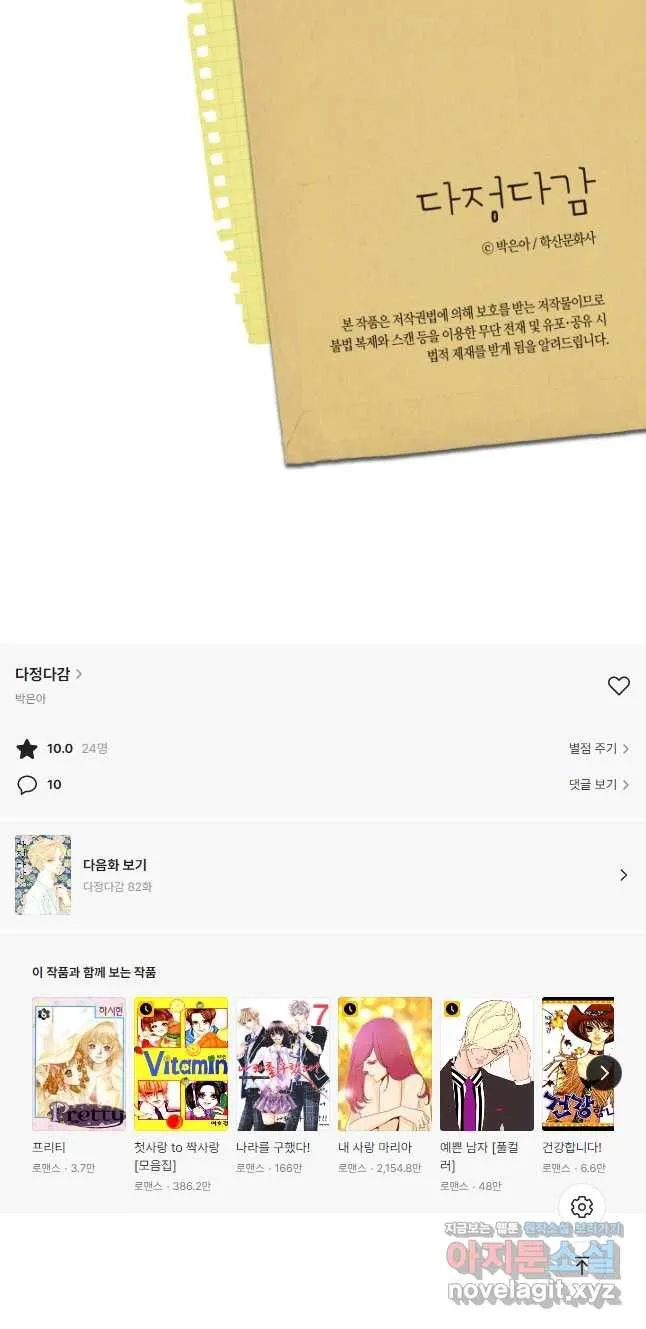Add 다정다감 to favorites with heart icon
This screenshot has width=646, height=1329.
click(x=619, y=686)
